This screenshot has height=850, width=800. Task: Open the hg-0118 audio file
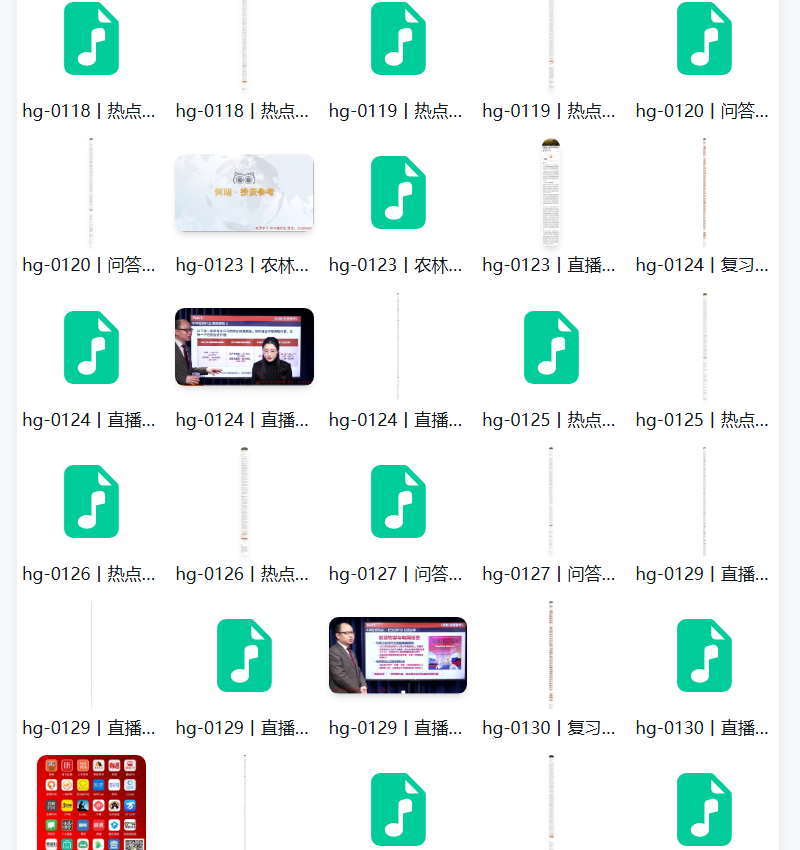click(91, 40)
